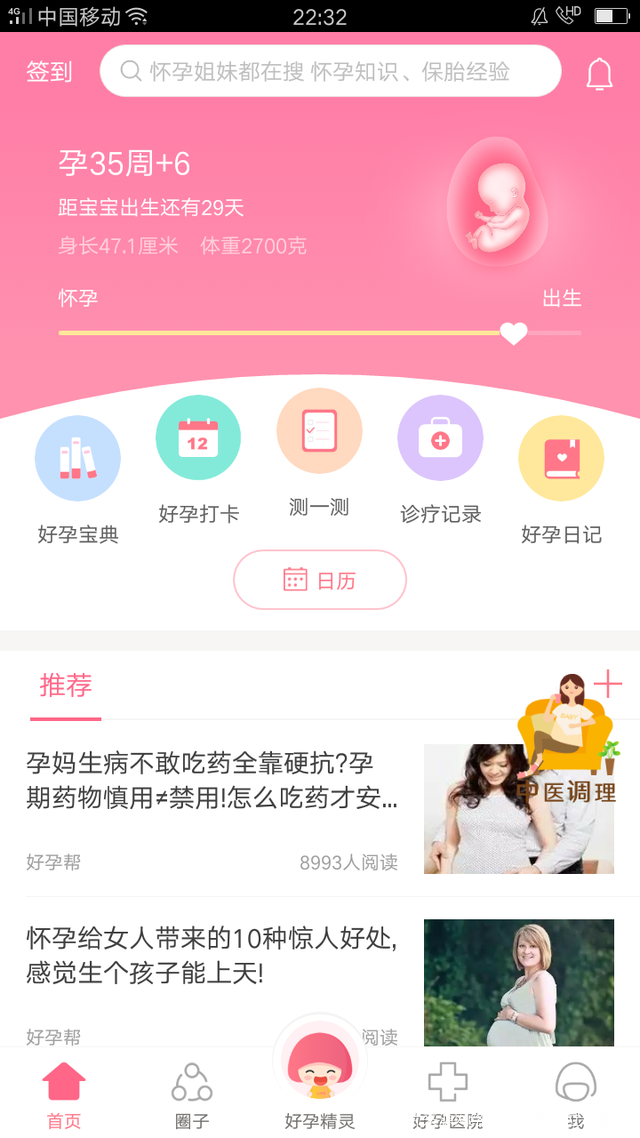Tap the plus icon to add channels
The image size is (640, 1138).
[x=608, y=685]
